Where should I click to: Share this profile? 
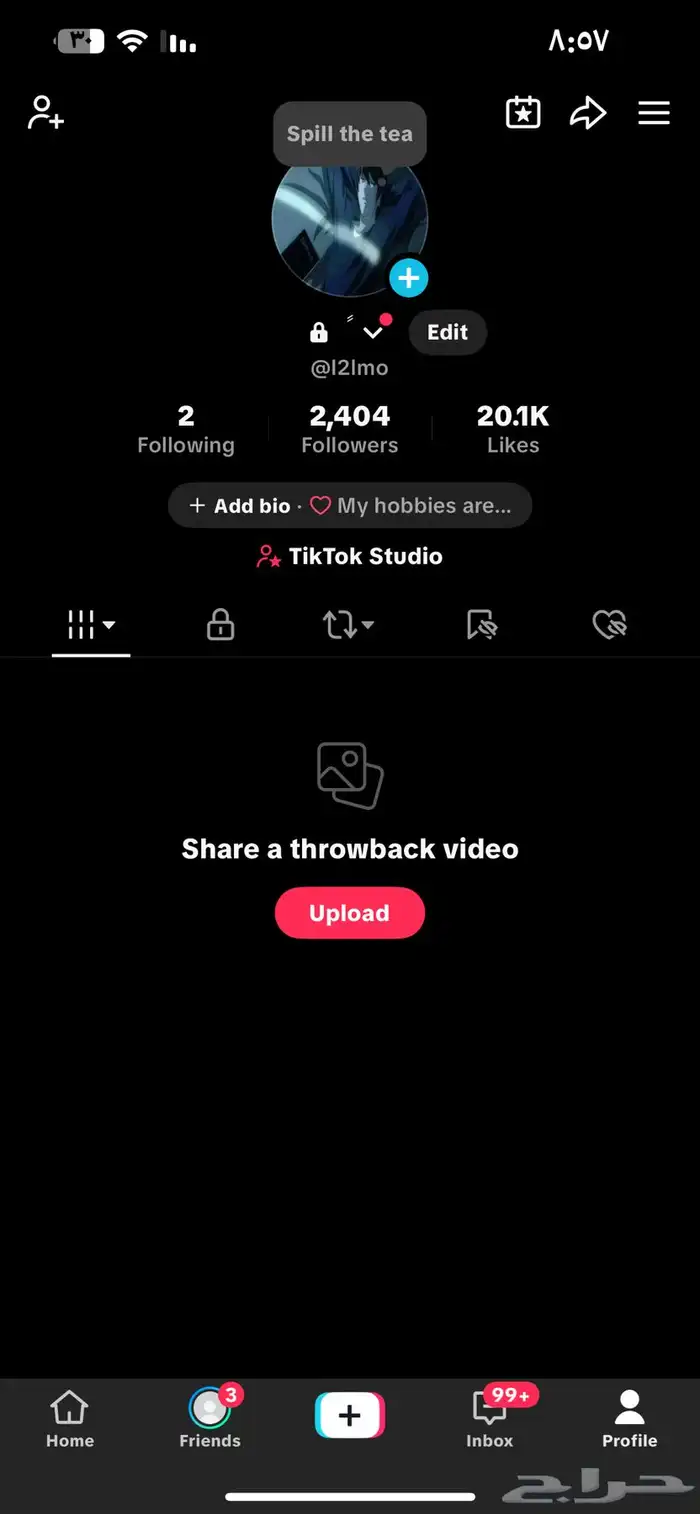click(588, 113)
